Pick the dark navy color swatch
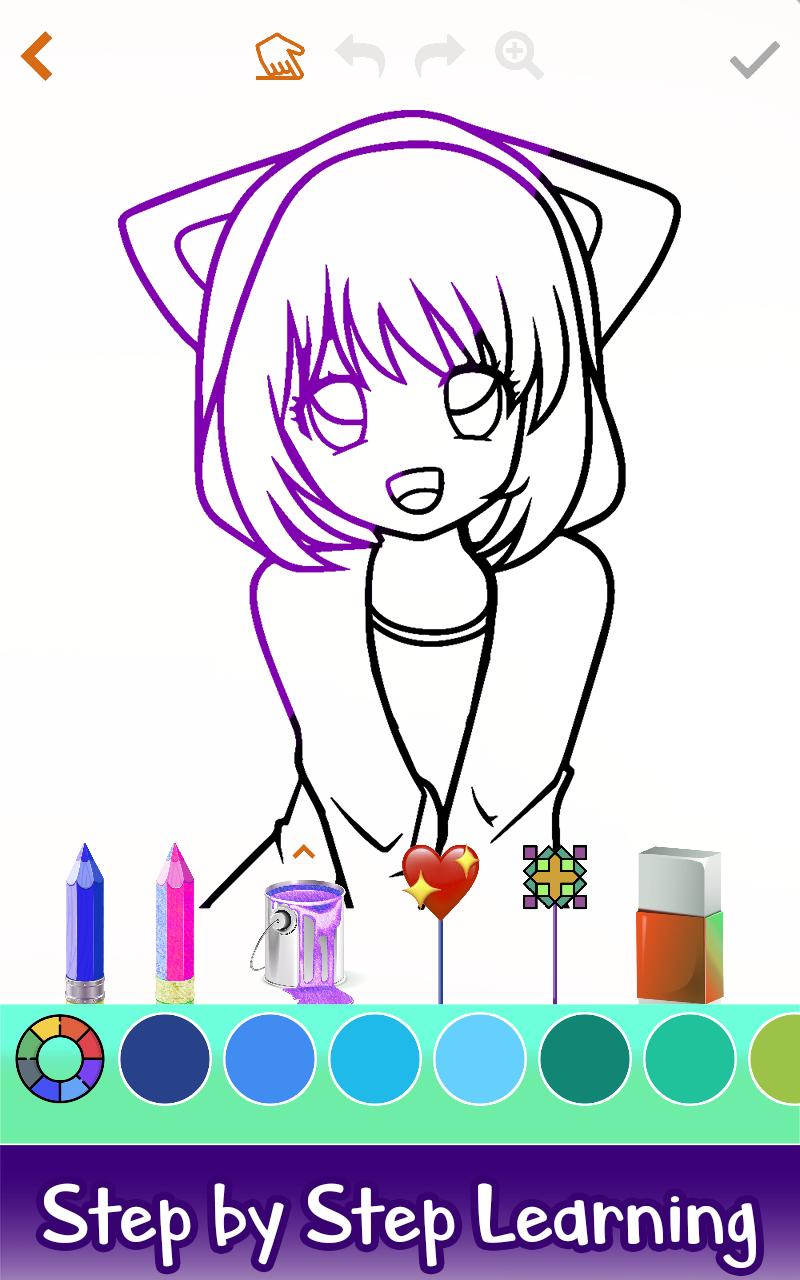This screenshot has width=800, height=1280. click(165, 1058)
